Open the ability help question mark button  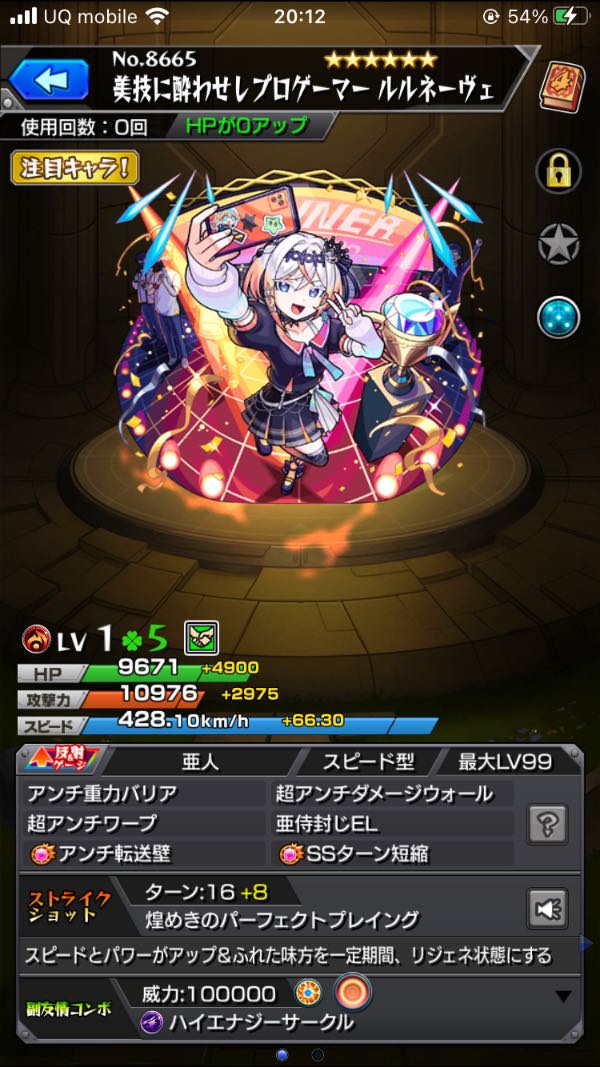click(548, 823)
